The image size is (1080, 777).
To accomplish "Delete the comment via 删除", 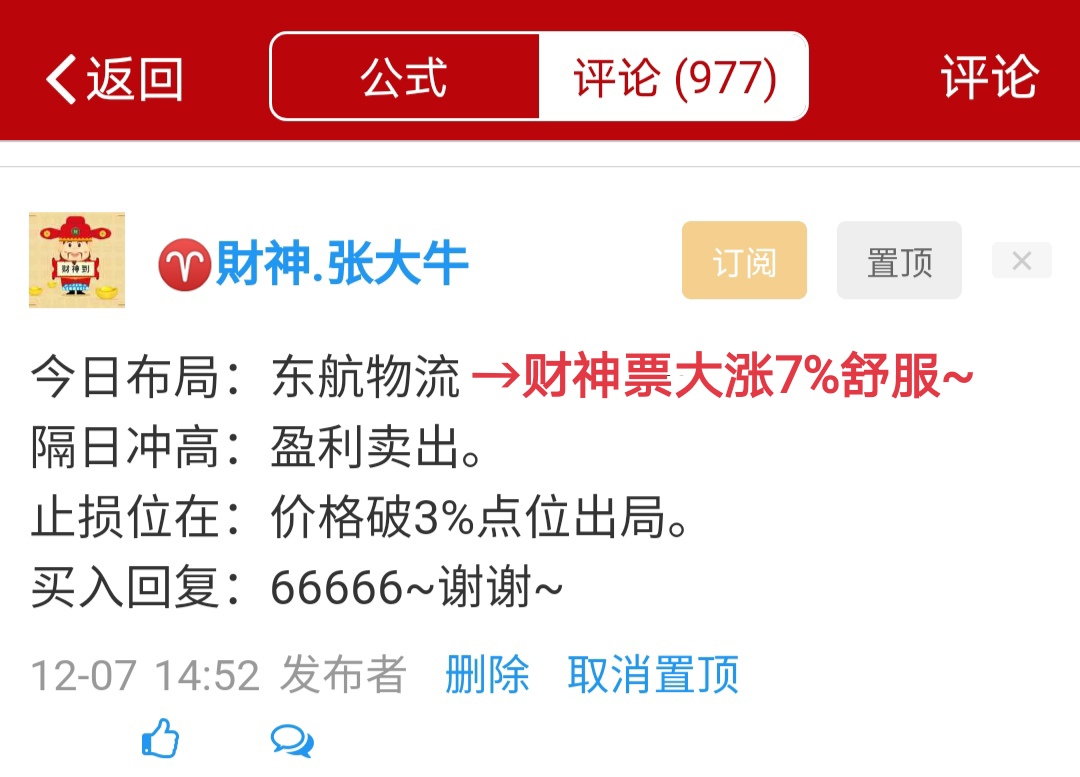I will pyautogui.click(x=487, y=675).
